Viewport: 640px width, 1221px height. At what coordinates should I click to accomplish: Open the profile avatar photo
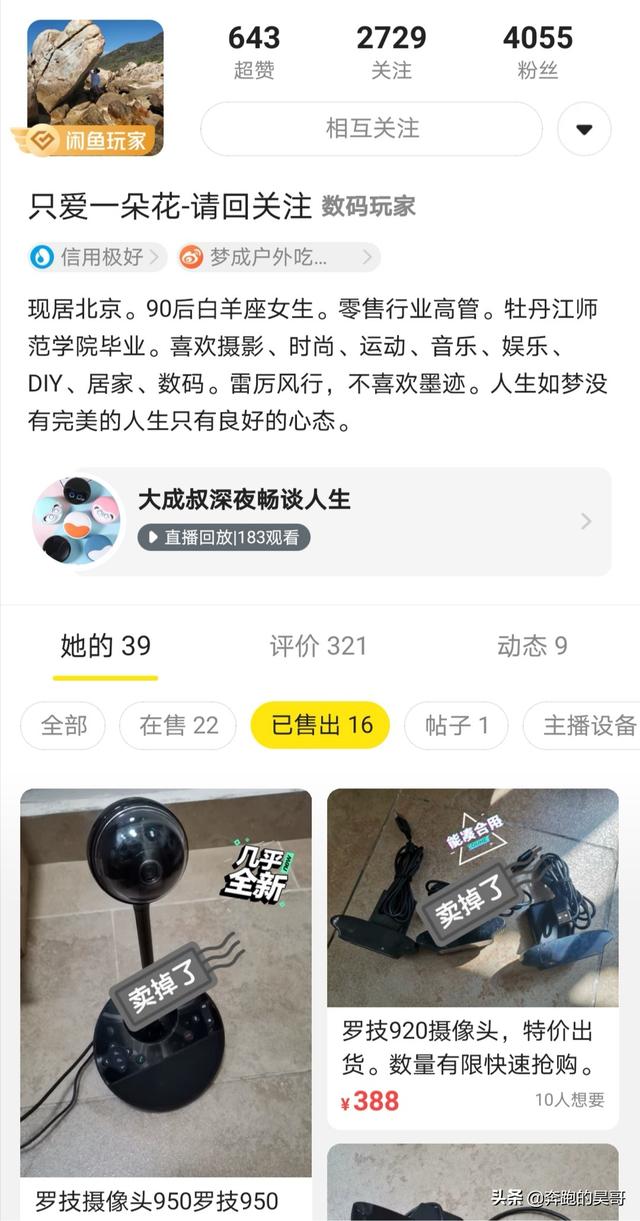click(95, 87)
